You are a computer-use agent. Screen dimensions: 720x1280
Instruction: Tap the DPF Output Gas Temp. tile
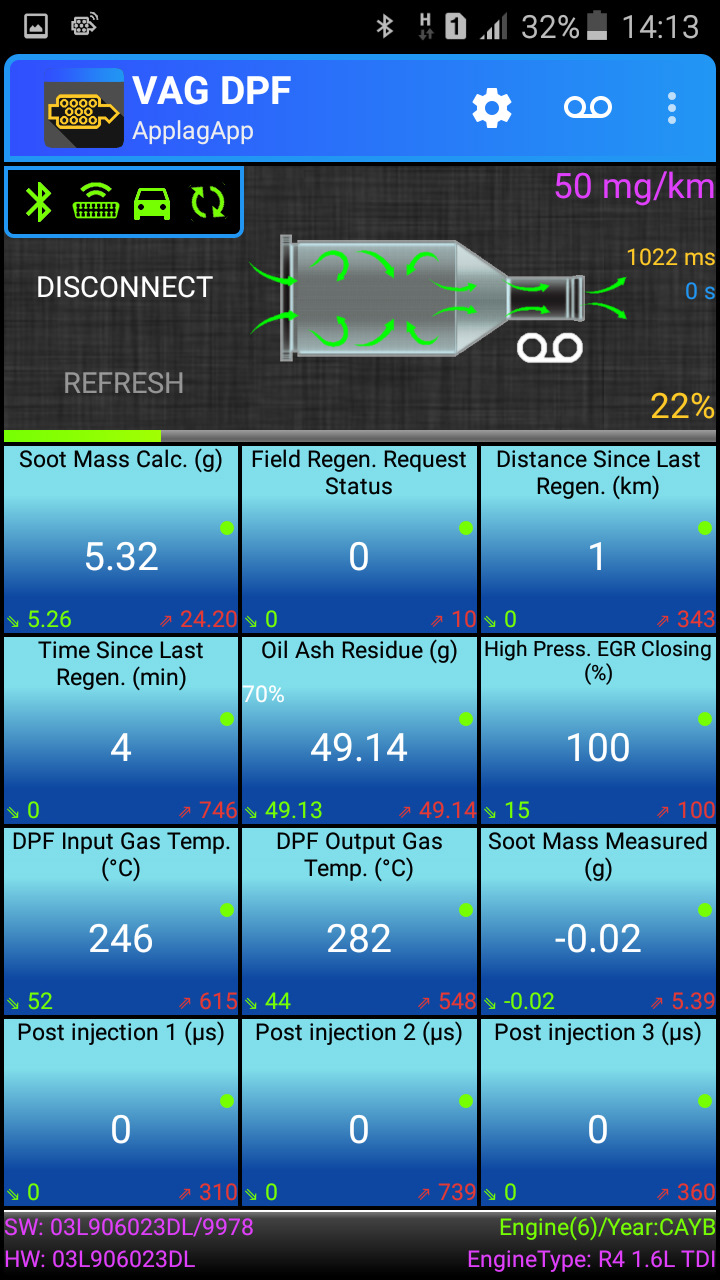point(359,921)
